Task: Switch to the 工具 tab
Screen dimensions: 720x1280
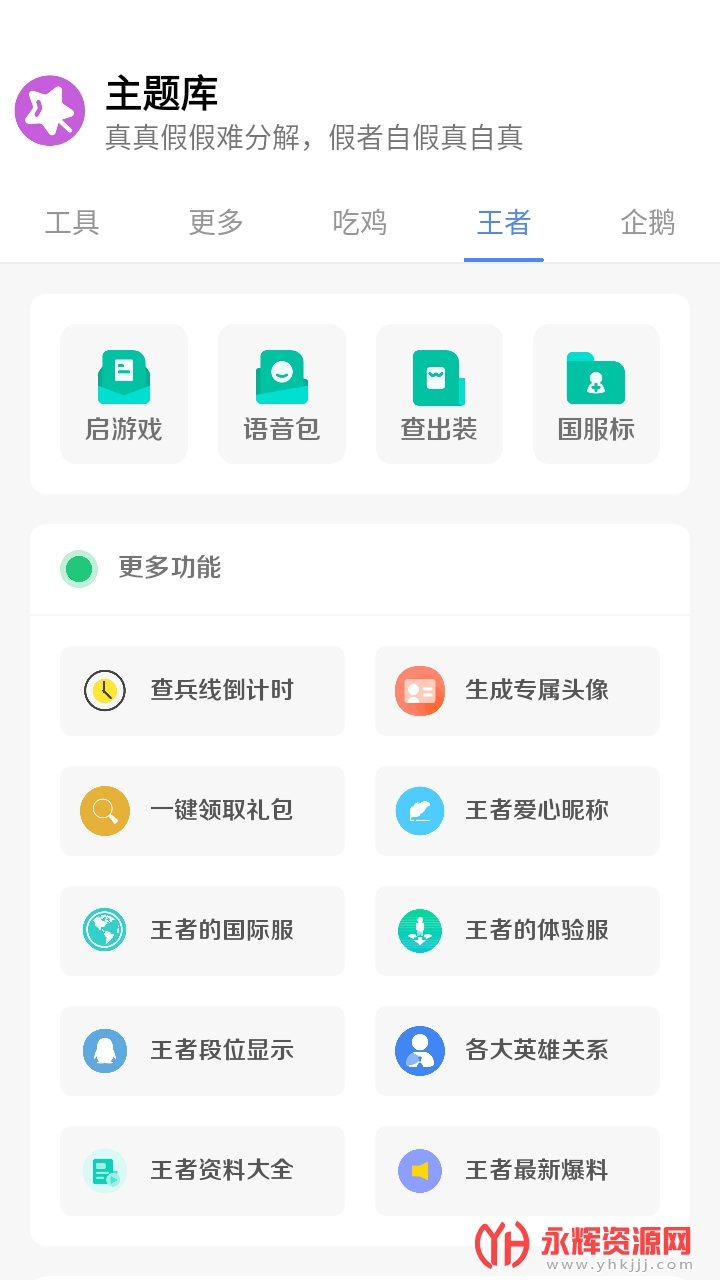Action: coord(72,222)
